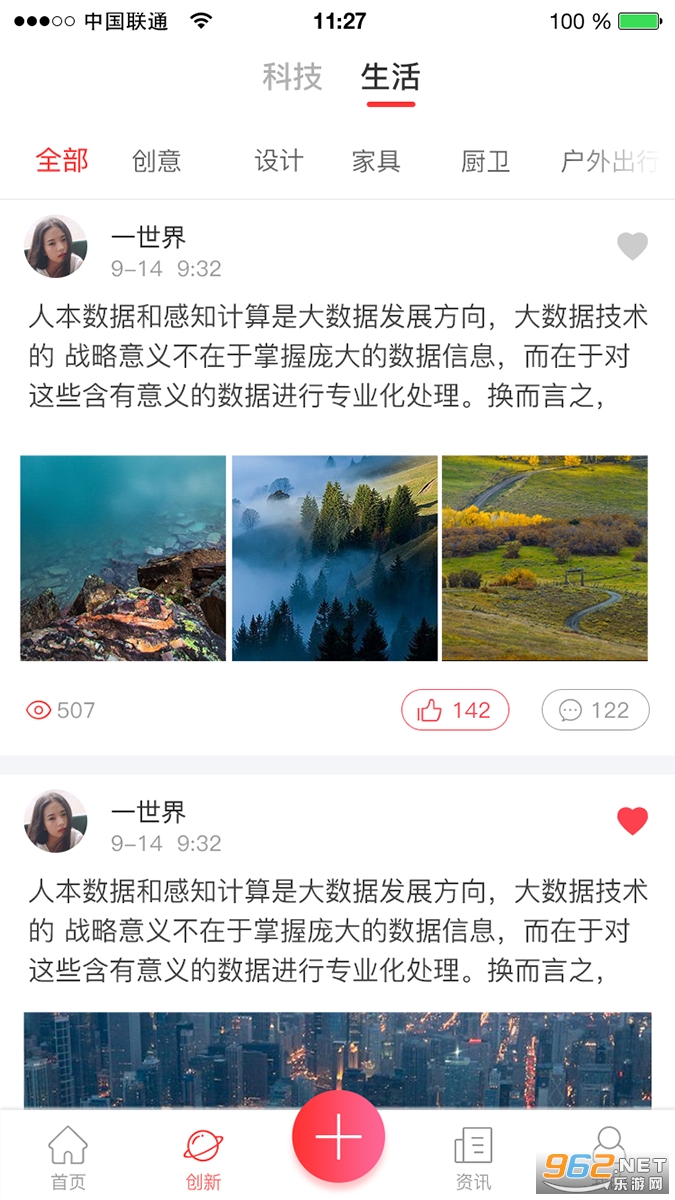This screenshot has width=675, height=1200.
Task: Open comments with 122 replies
Action: point(595,710)
